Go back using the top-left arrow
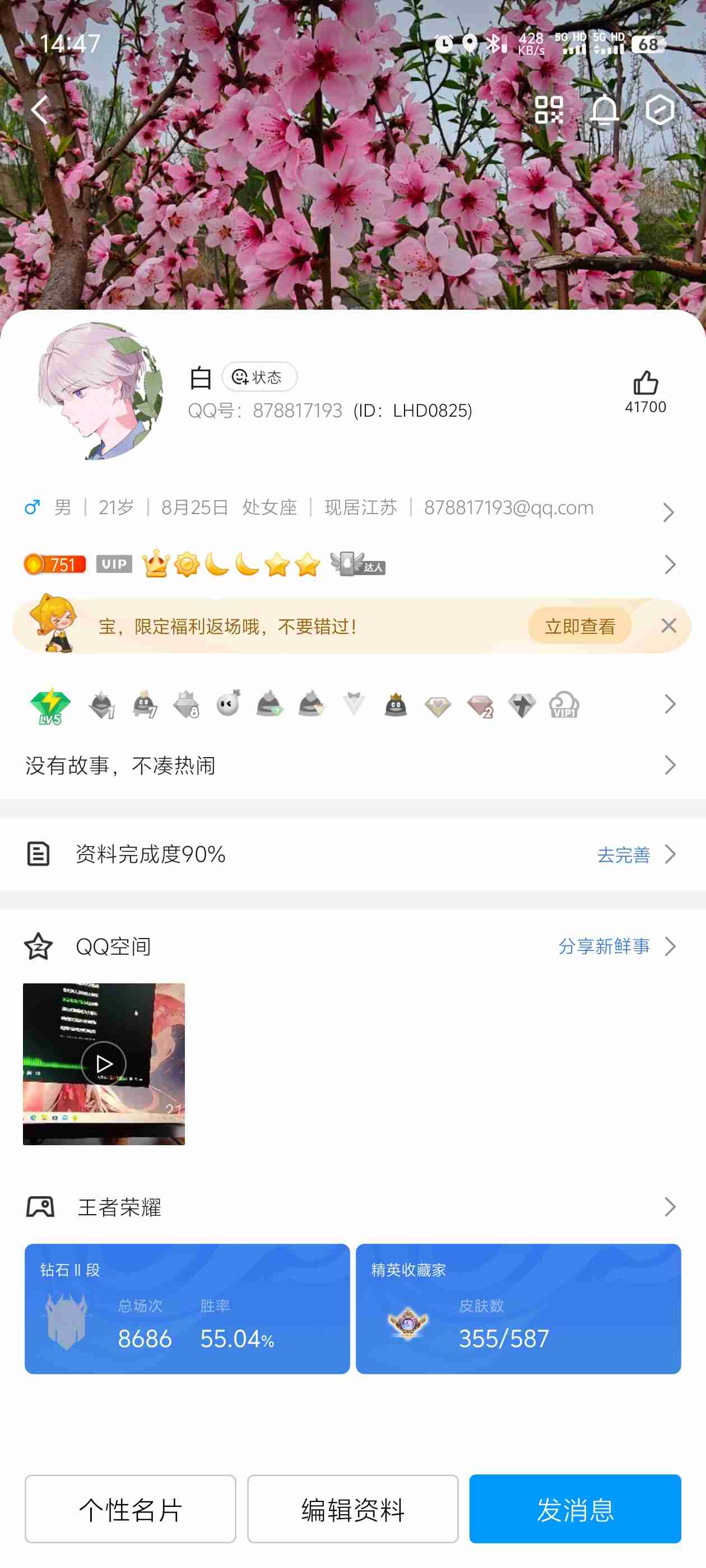Screen dimensions: 706x1568 click(x=40, y=110)
